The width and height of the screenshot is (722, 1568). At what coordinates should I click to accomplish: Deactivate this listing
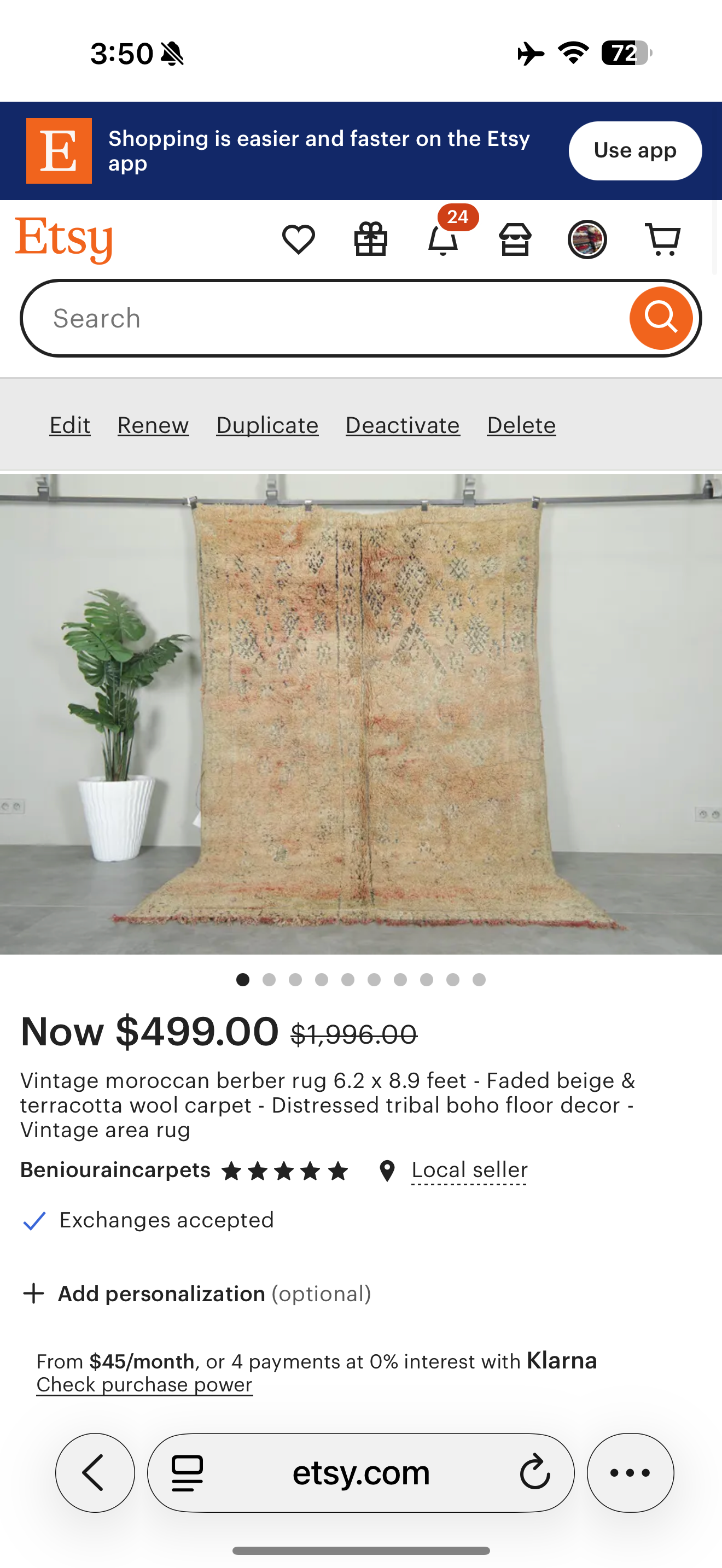[x=403, y=425]
